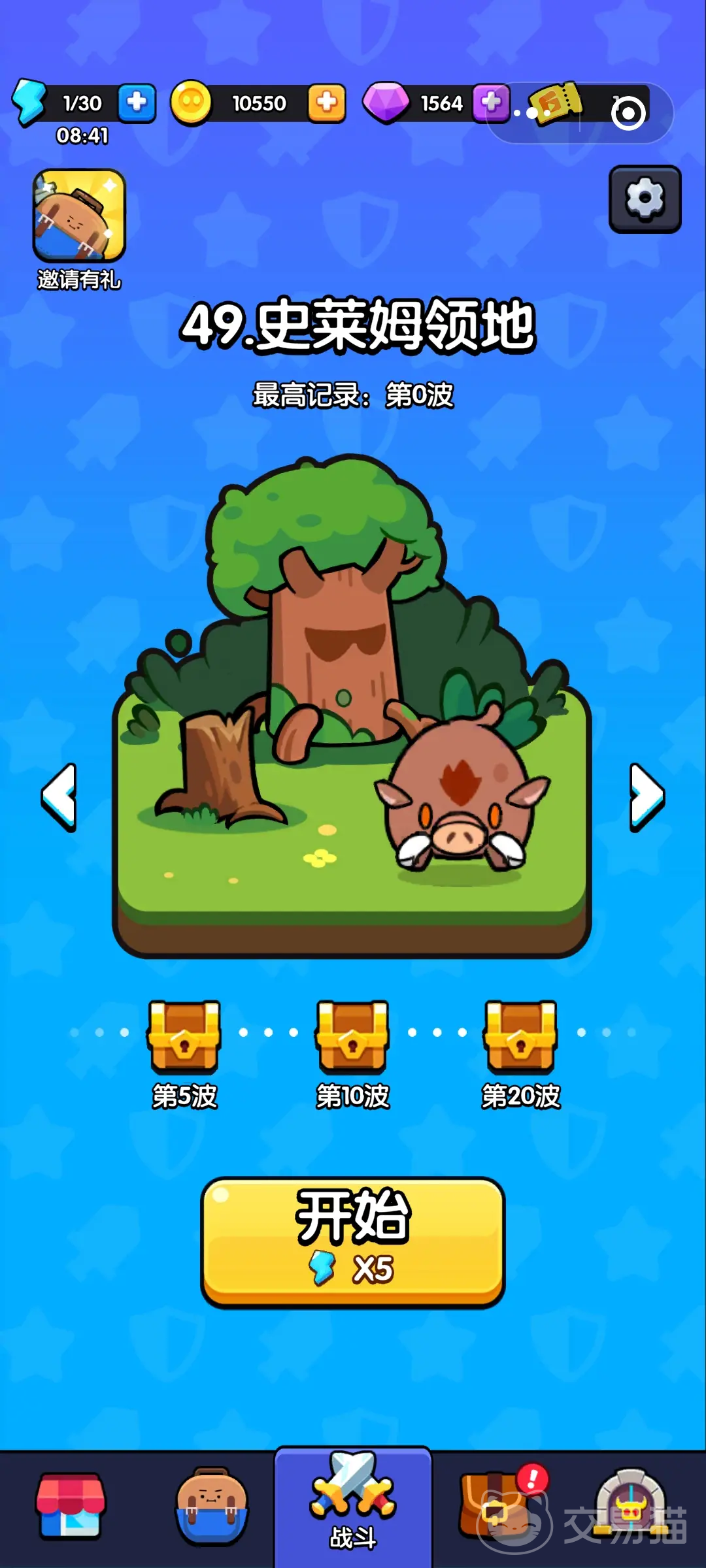
Task: Go to the previous stage with left arrow
Action: 59,797
